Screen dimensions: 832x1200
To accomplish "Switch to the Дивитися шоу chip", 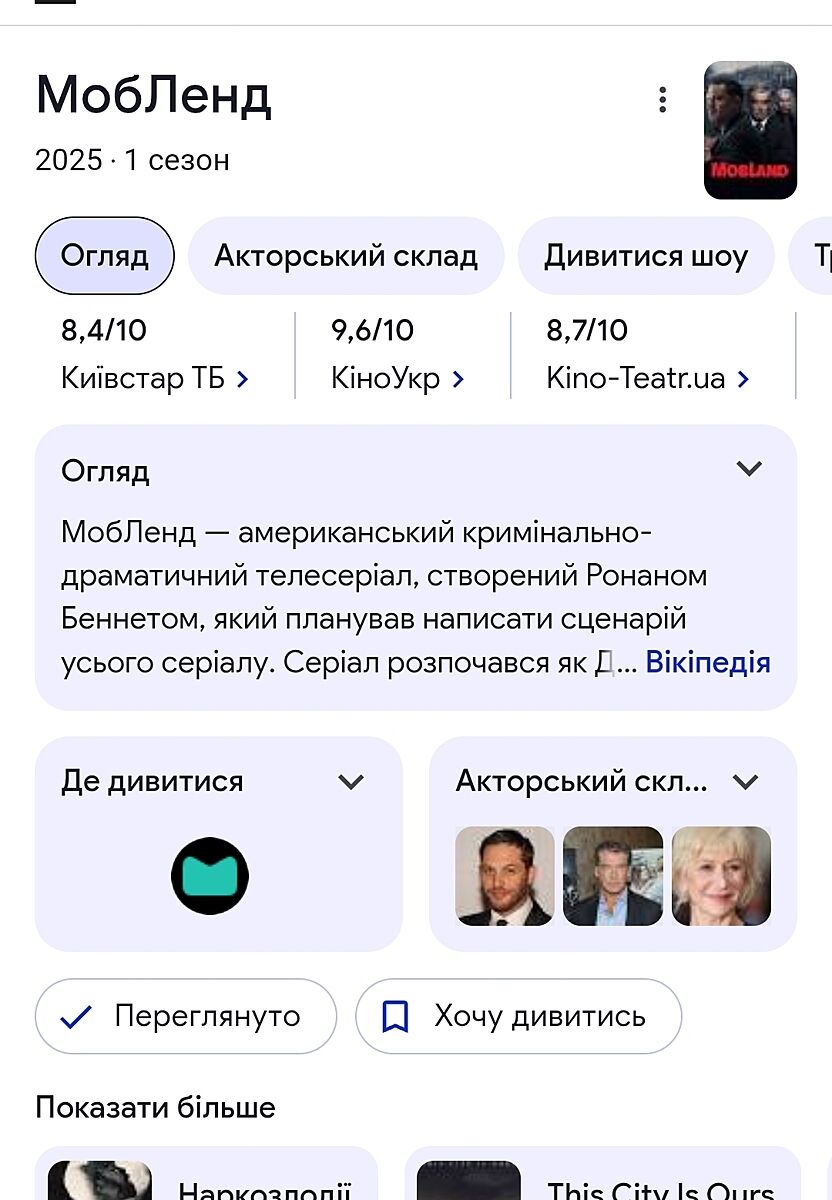I will click(646, 256).
